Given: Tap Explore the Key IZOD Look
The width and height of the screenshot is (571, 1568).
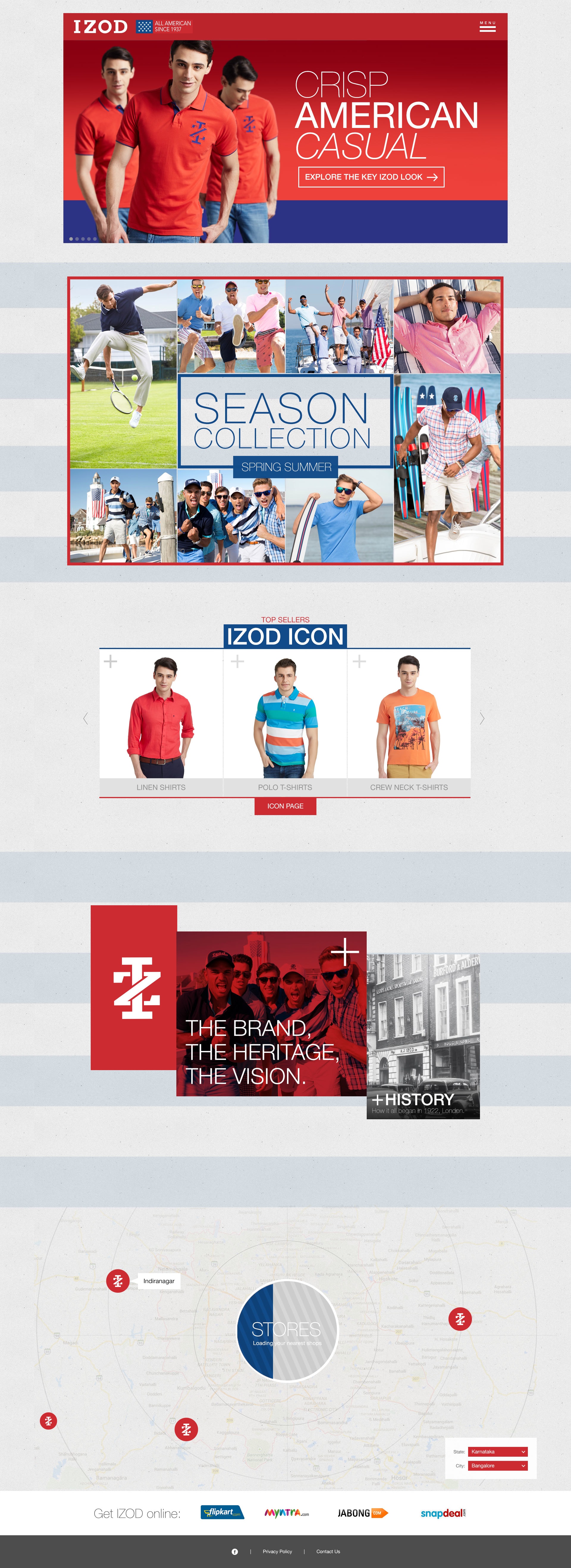Looking at the screenshot, I should pos(371,177).
